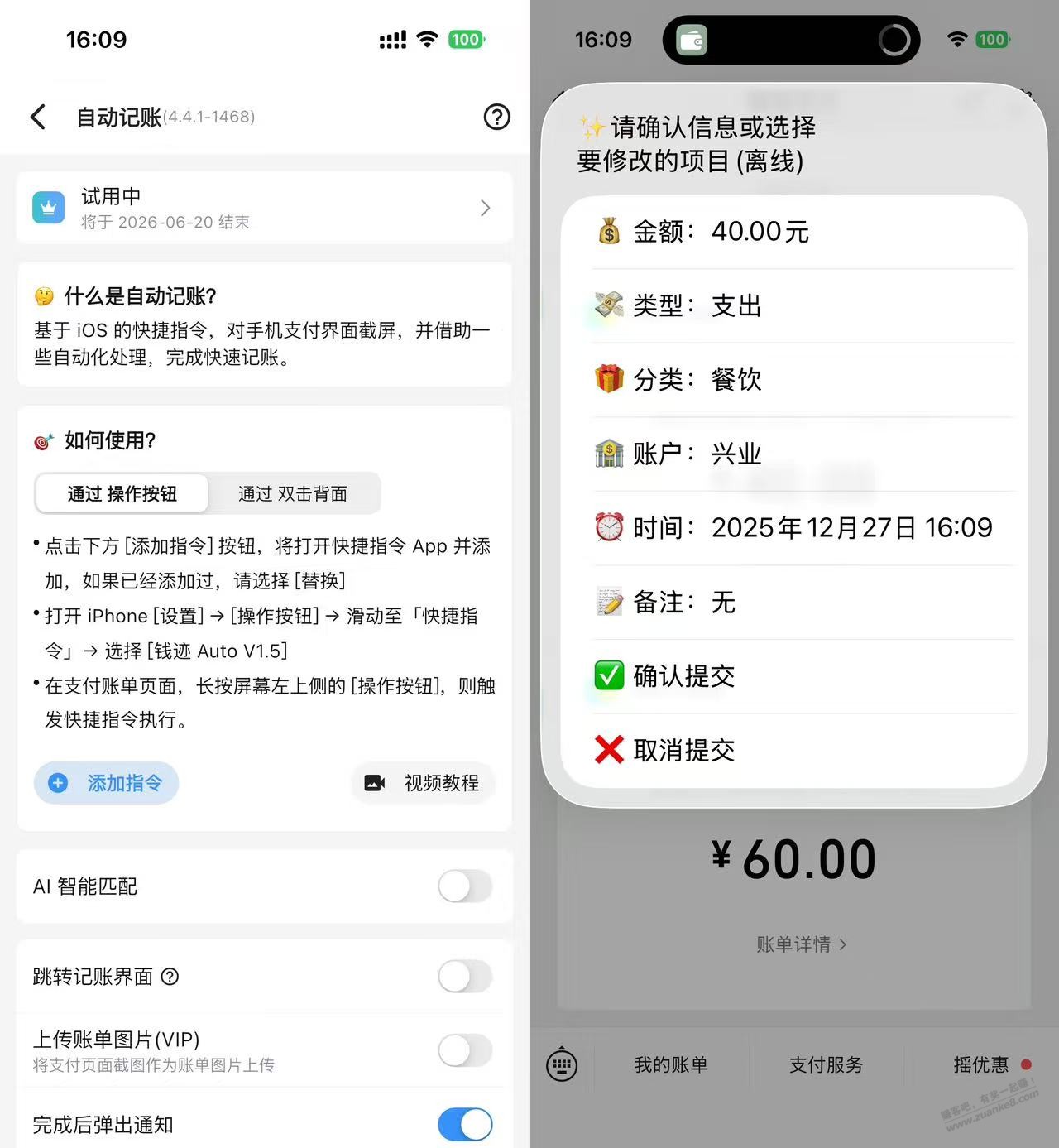The image size is (1059, 1148).
Task: Change the 账户 兴业 item
Action: [x=793, y=454]
